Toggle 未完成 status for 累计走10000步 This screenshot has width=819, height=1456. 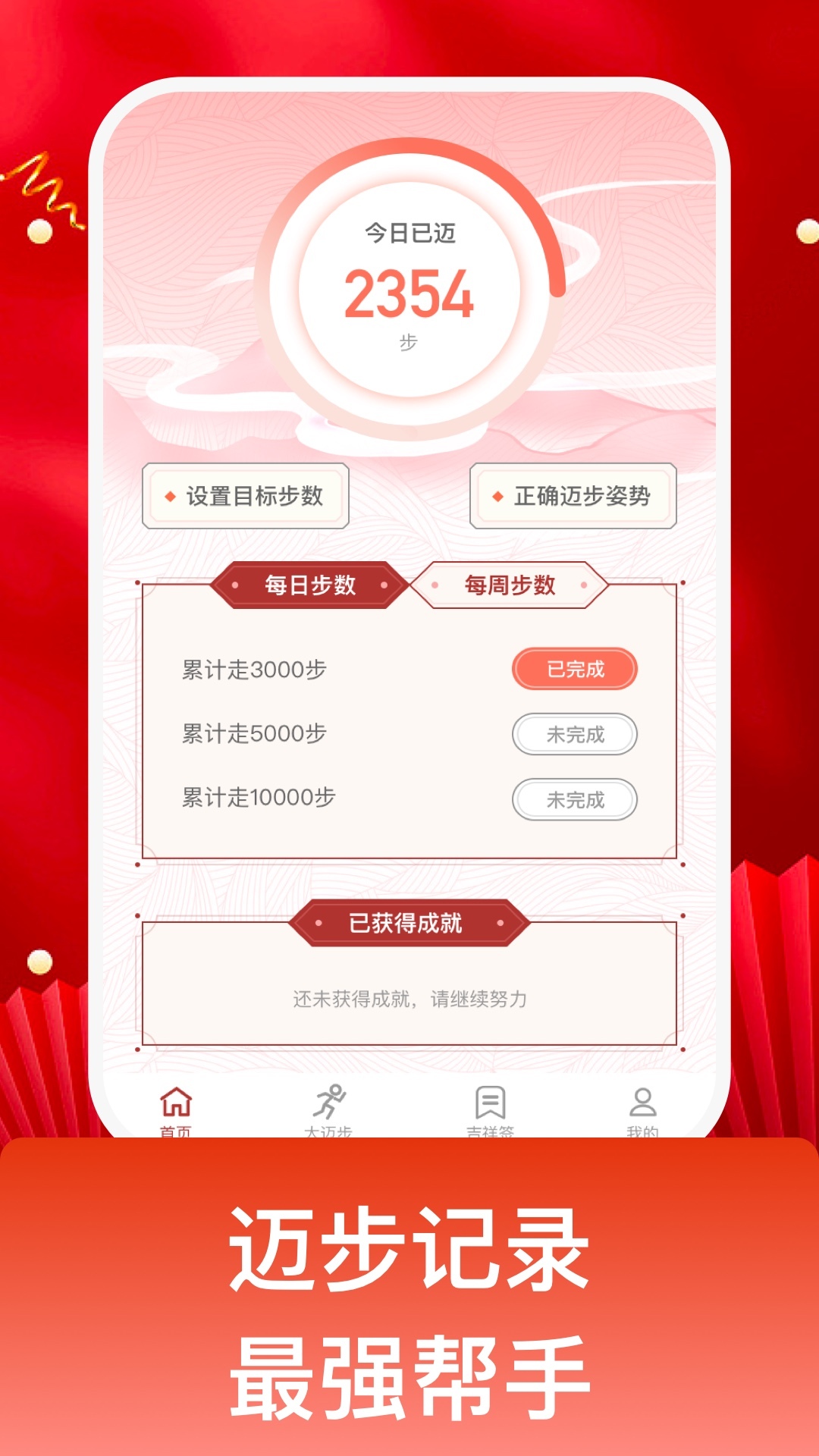[x=574, y=799]
